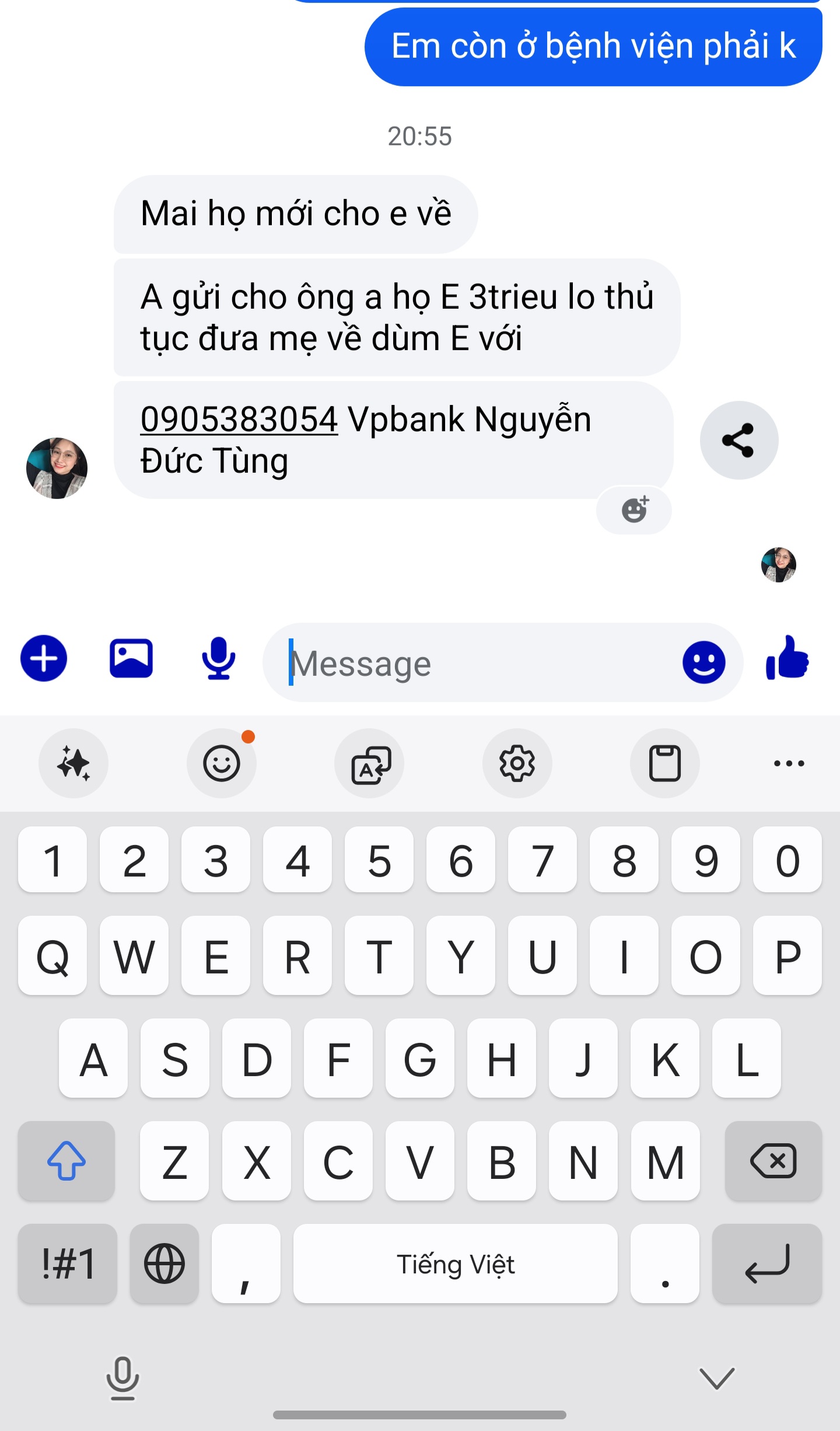Add a reaction to the Vpbank message
This screenshot has width=840, height=1431.
click(635, 510)
